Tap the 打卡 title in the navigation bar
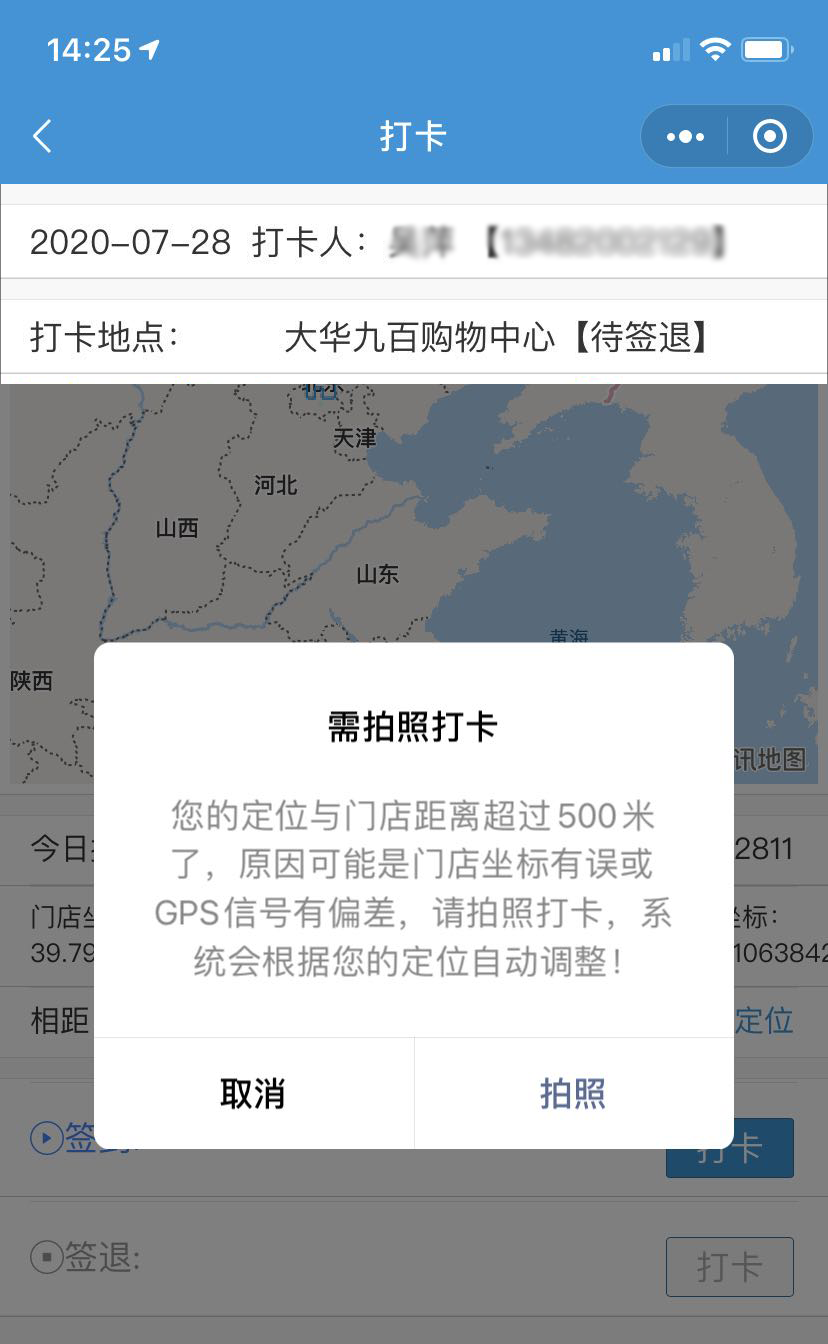Viewport: 828px width, 1344px height. click(413, 136)
